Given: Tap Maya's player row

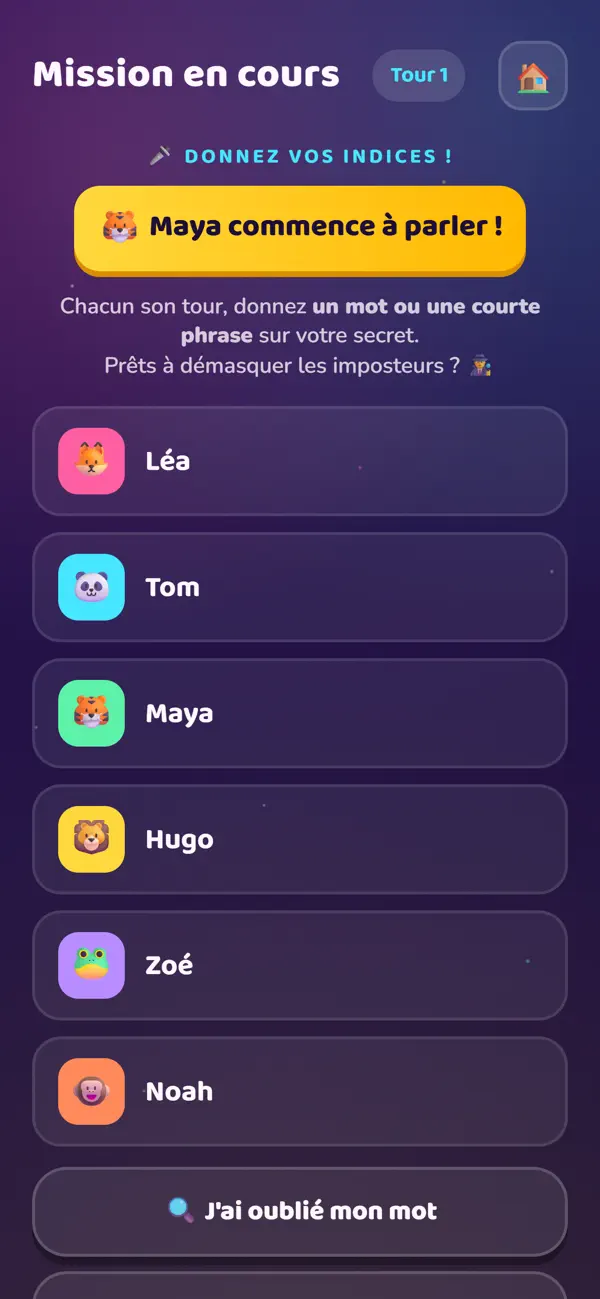Looking at the screenshot, I should coord(300,713).
